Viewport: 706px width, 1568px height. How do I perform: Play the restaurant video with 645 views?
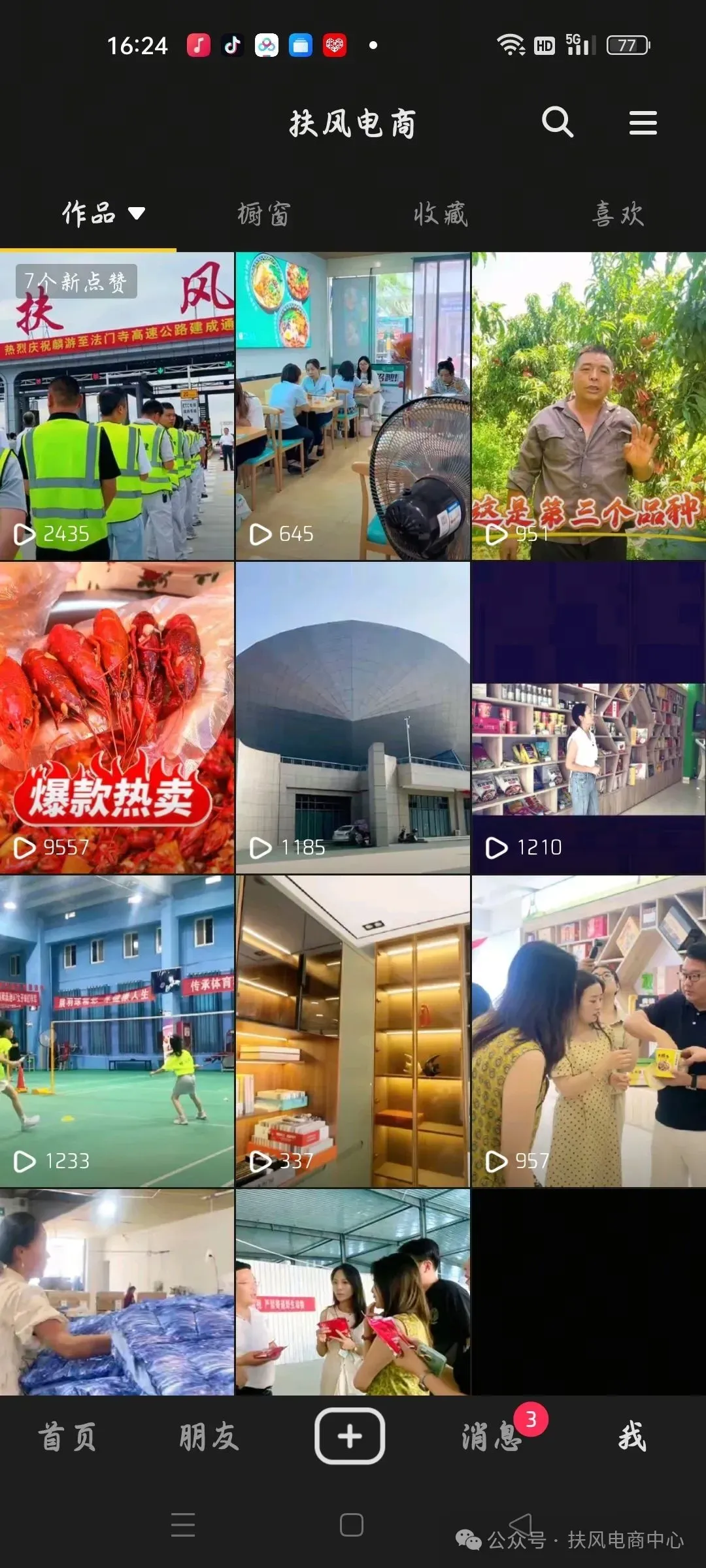[x=352, y=405]
